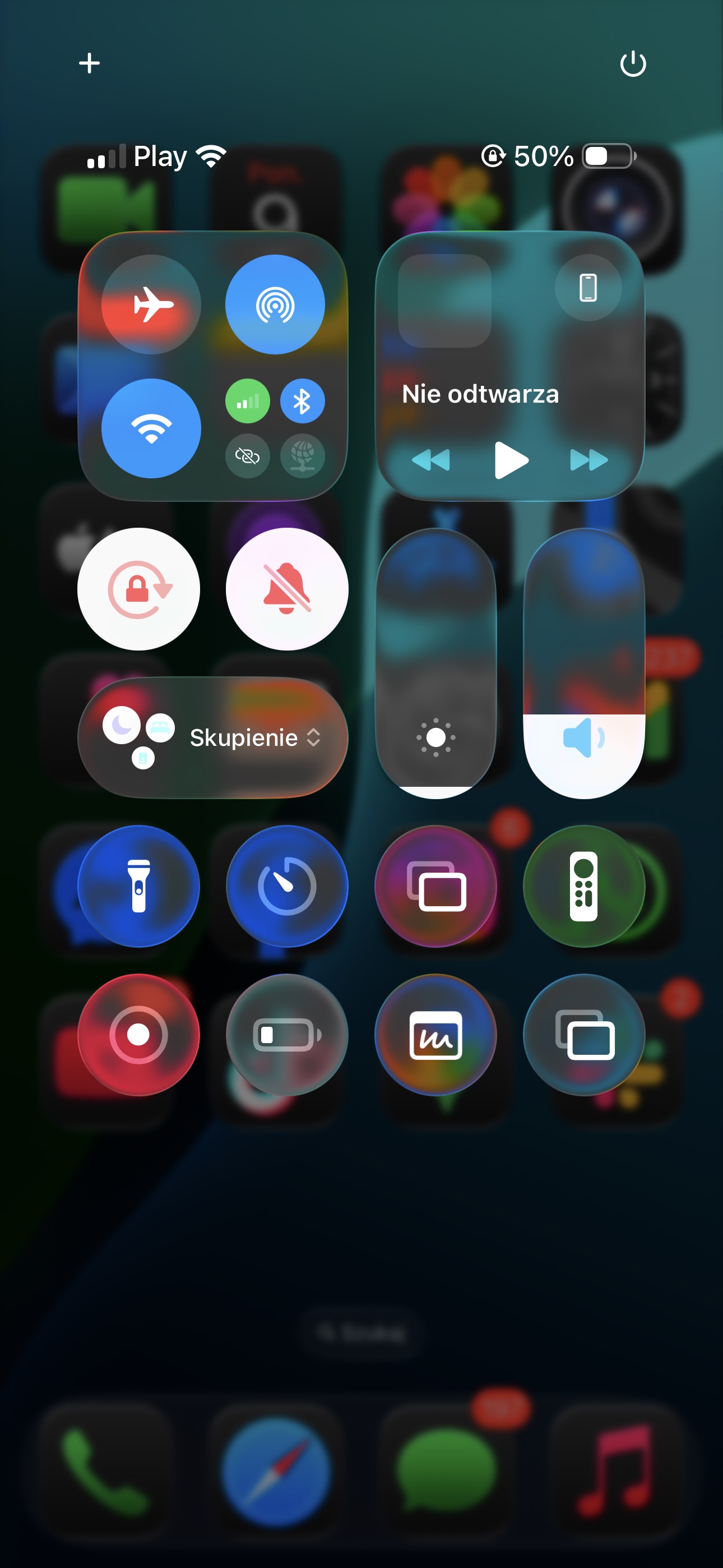Image resolution: width=723 pixels, height=1568 pixels.
Task: Open the timer control
Action: click(286, 886)
